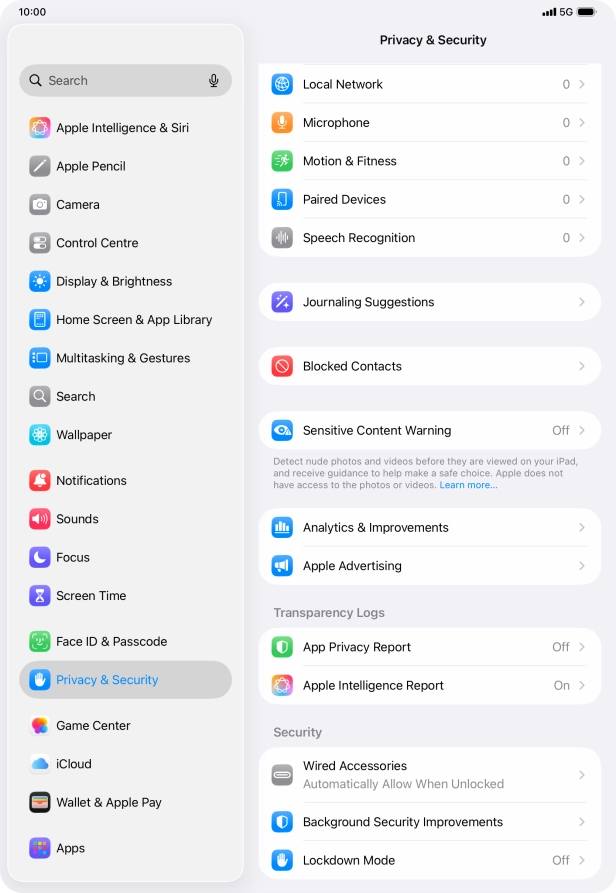Screen dimensions: 616x893
Task: Select Screen Time in sidebar
Action: coord(91,596)
